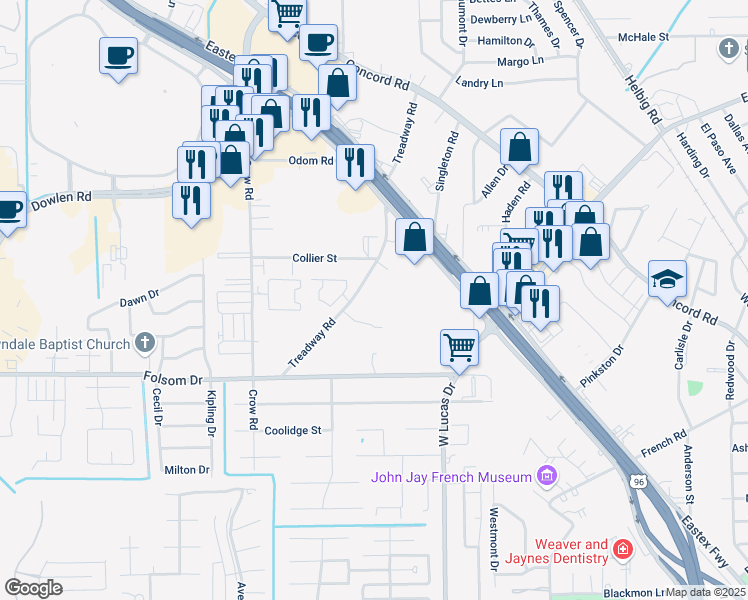This screenshot has height=600, width=748.
Task: Tap the coffee cup marker on Dowlen Rd
Action: (x=10, y=211)
